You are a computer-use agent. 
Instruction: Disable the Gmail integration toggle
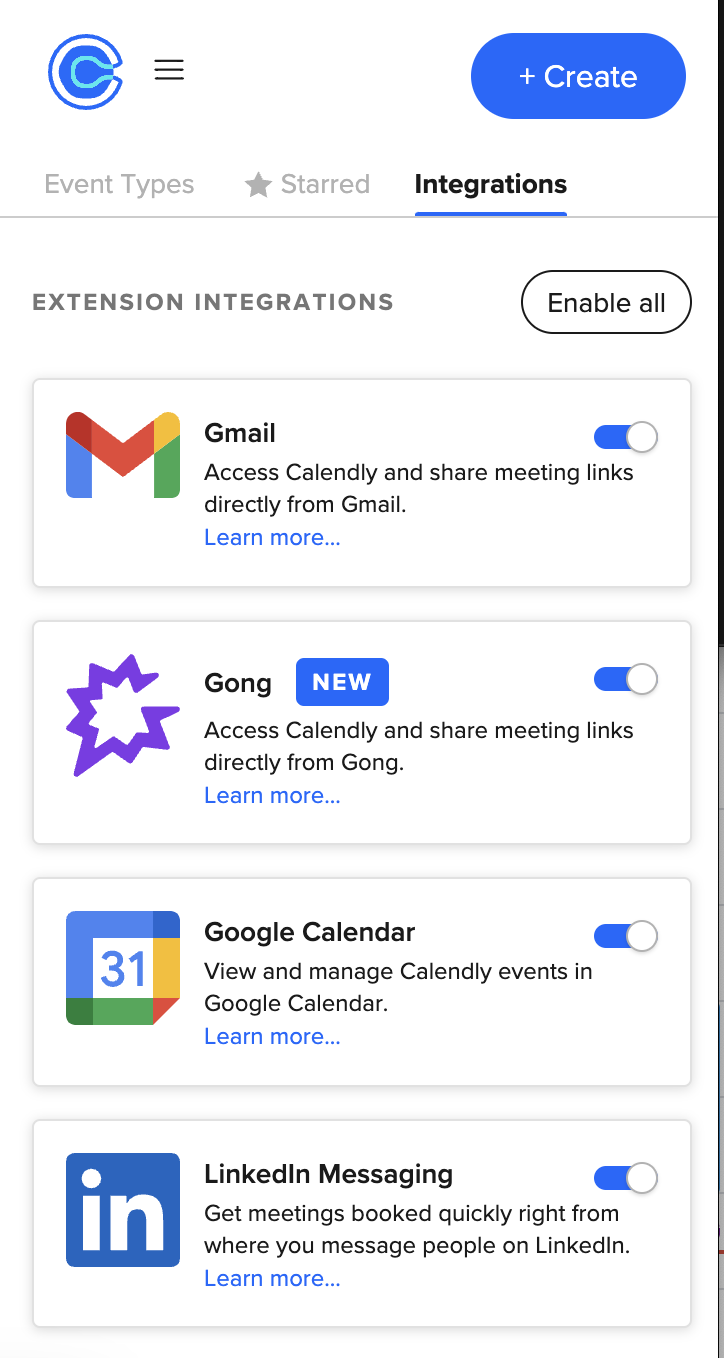[625, 437]
